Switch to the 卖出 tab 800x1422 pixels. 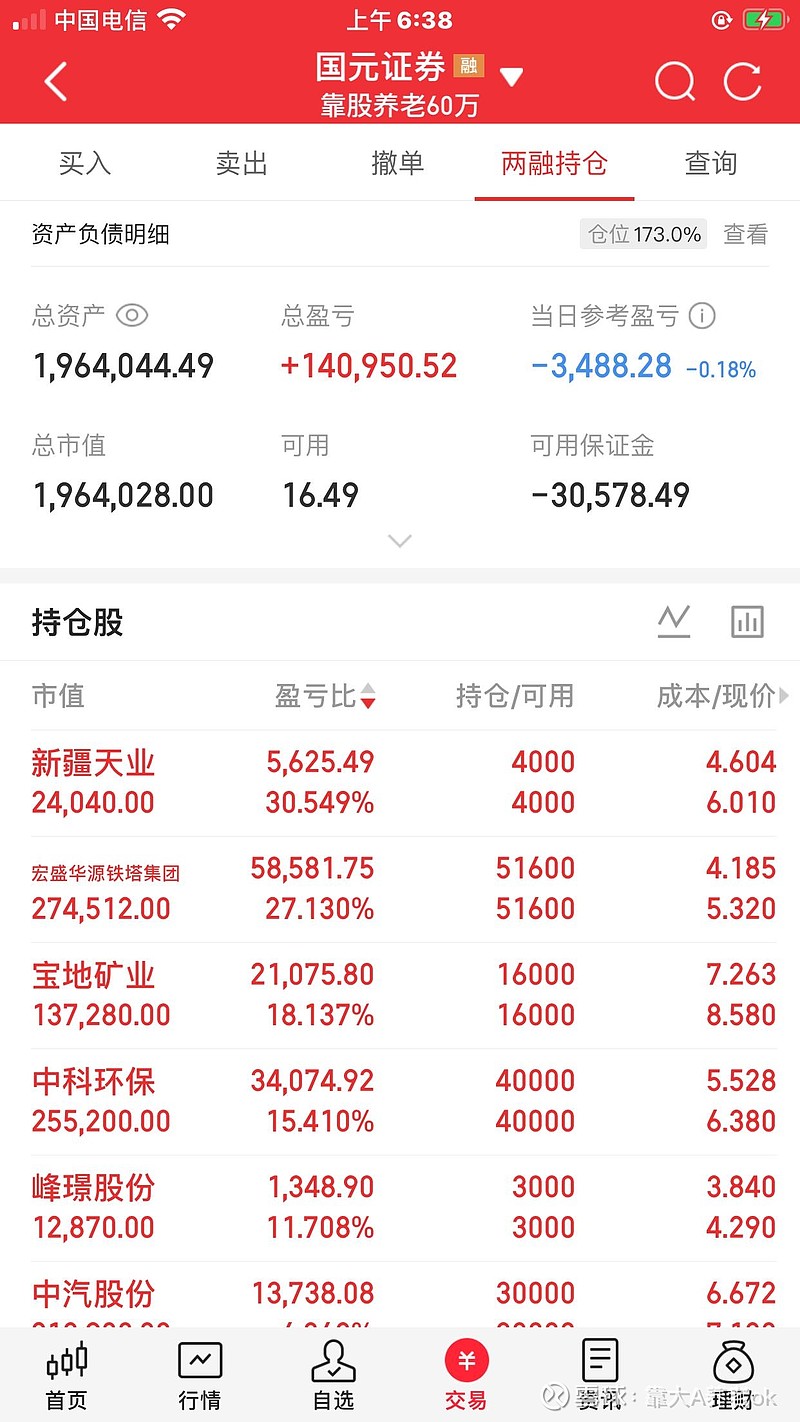[241, 163]
